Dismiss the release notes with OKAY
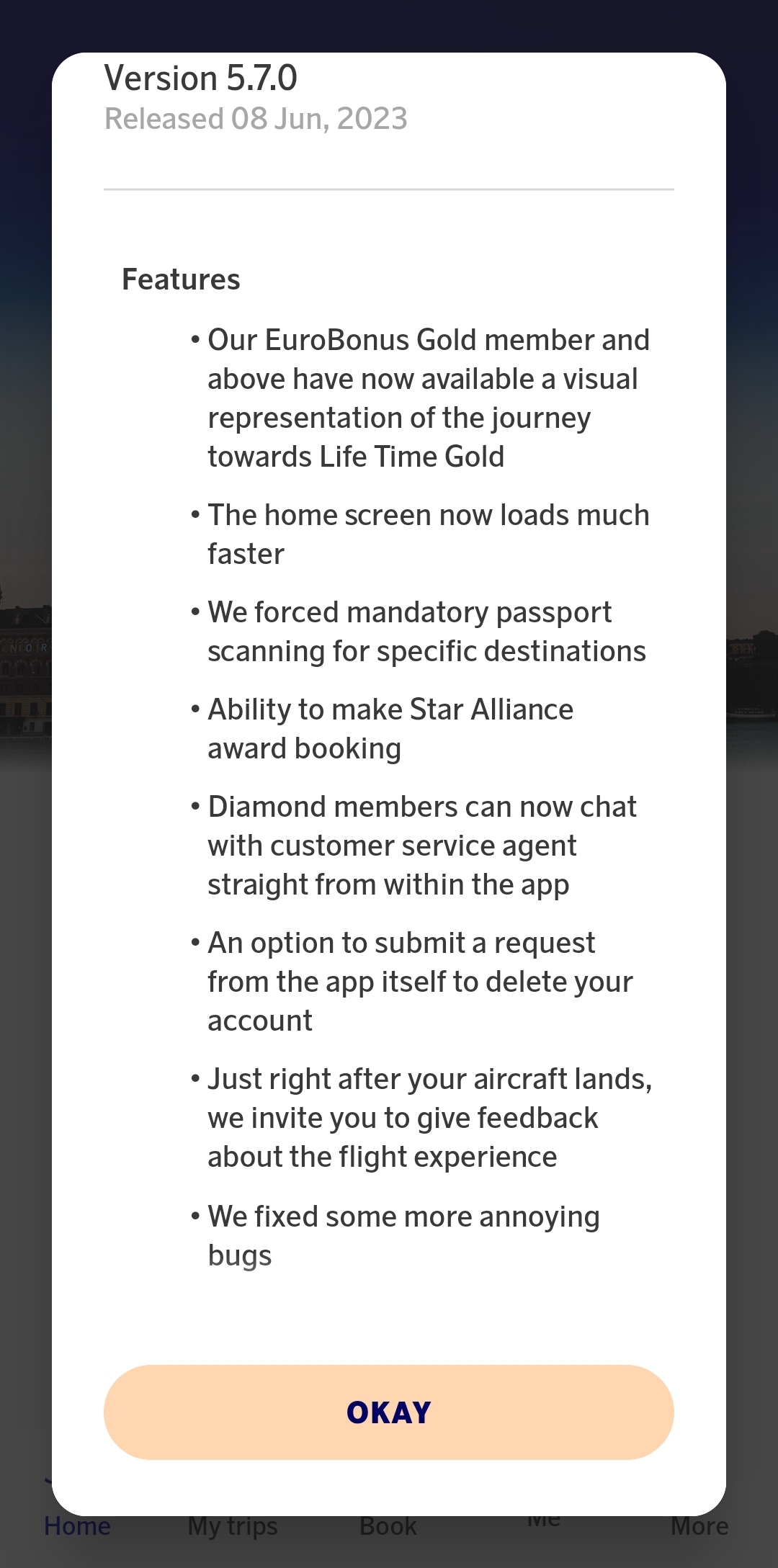The width and height of the screenshot is (778, 1568). pos(388,1412)
